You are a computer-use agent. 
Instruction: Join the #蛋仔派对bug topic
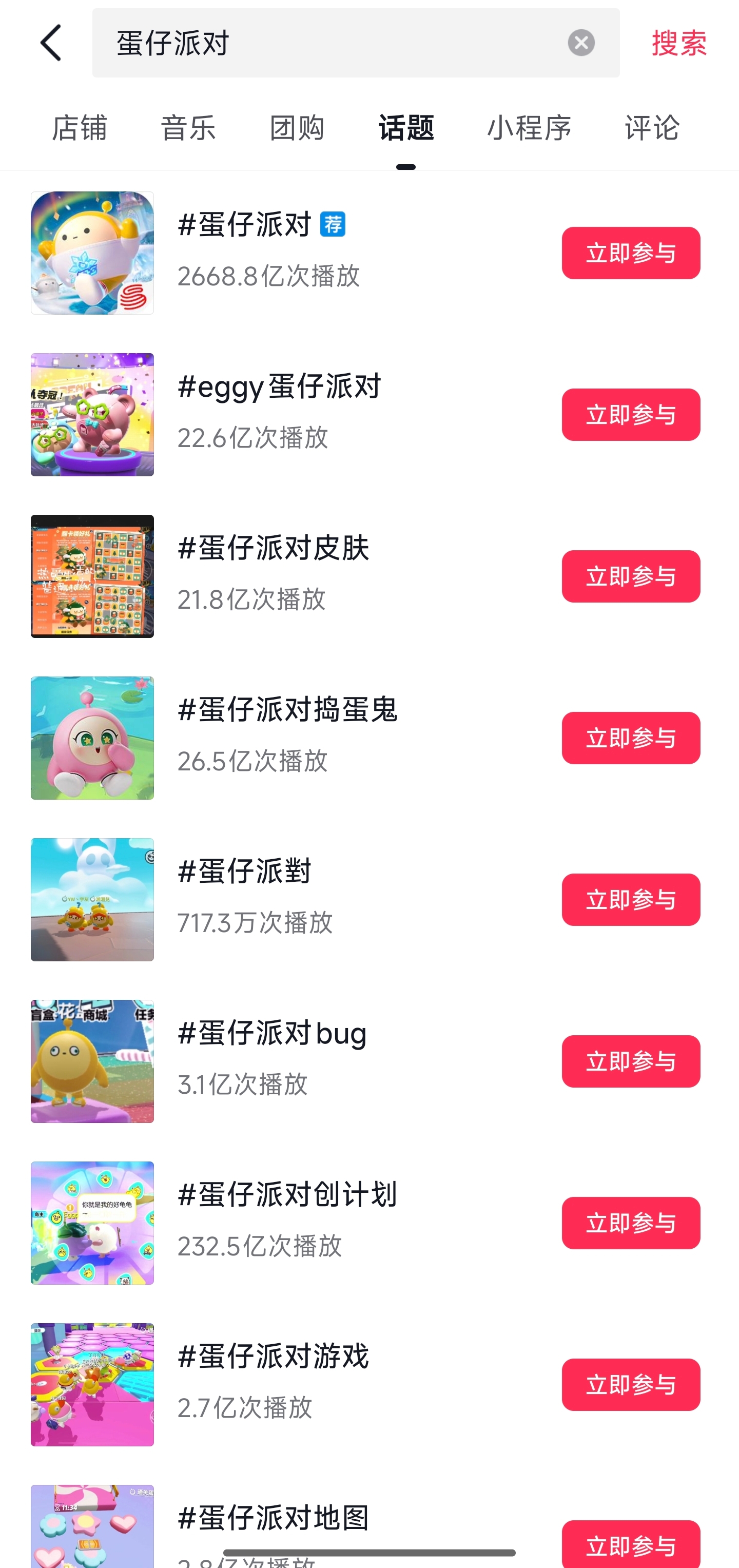[631, 1061]
